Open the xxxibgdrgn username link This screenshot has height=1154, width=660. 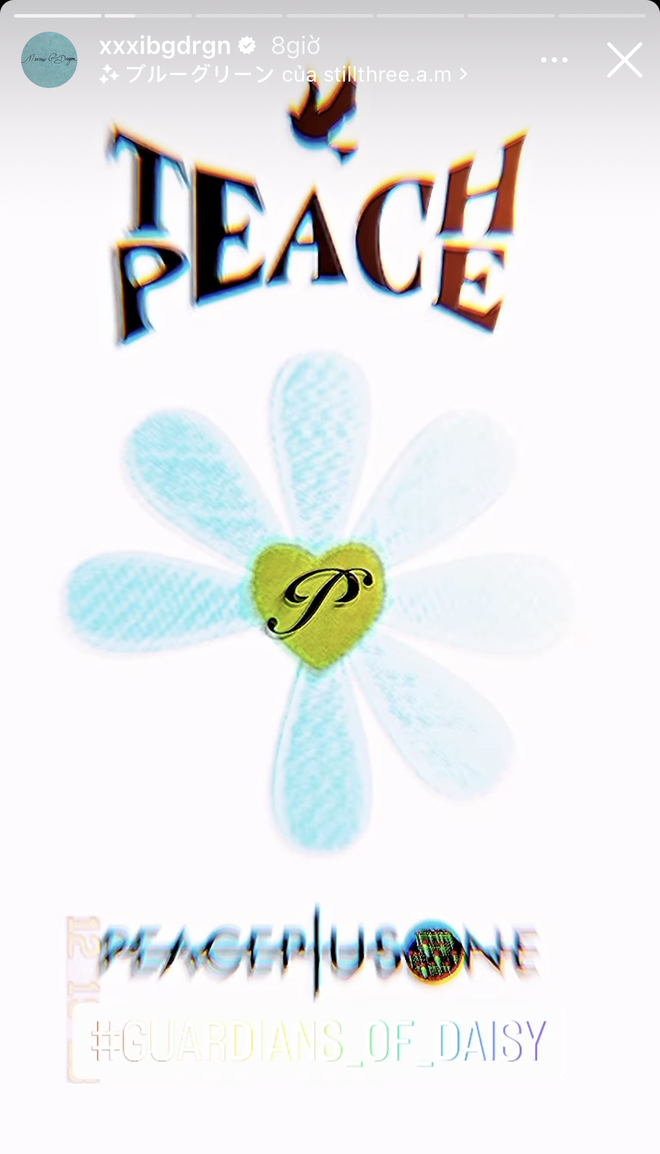point(165,46)
